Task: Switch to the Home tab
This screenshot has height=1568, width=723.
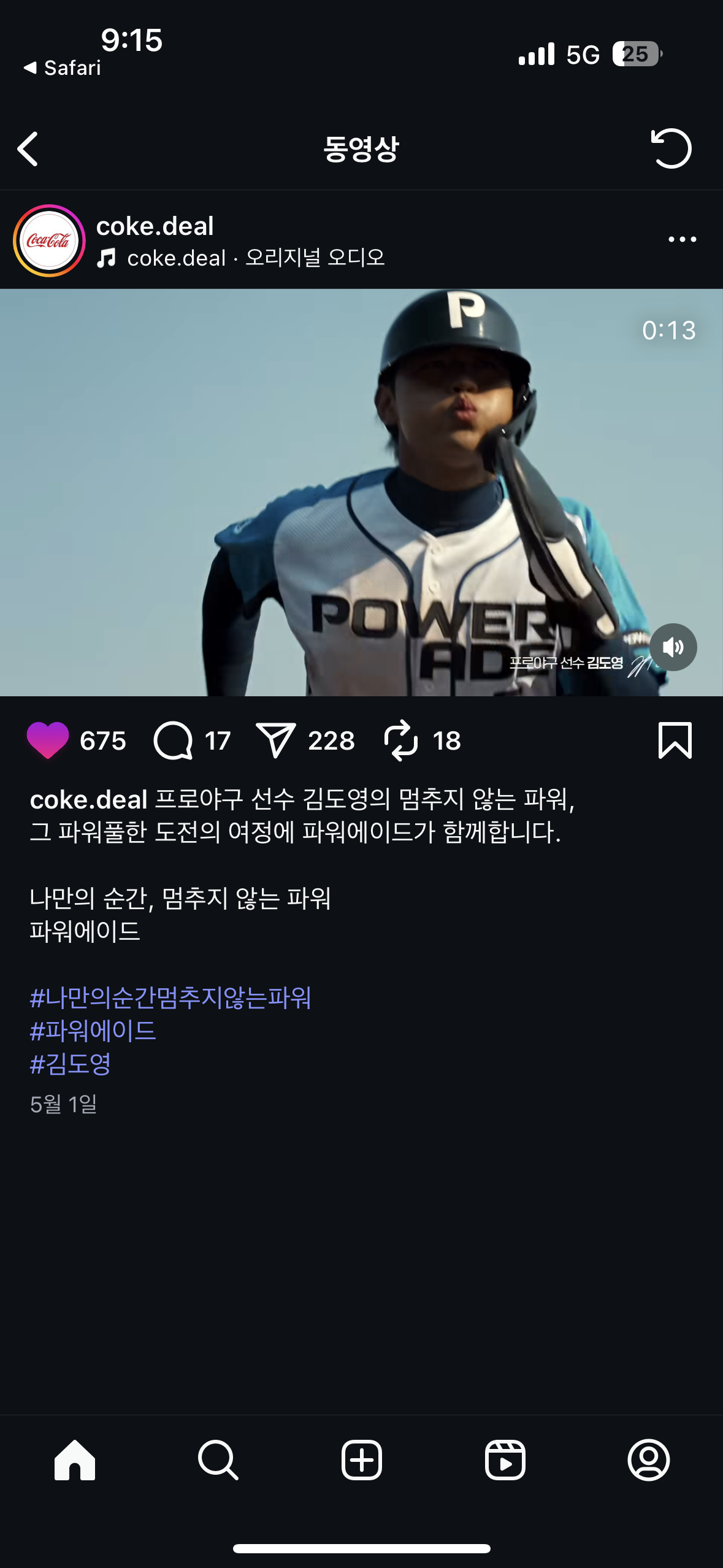Action: click(x=75, y=1460)
